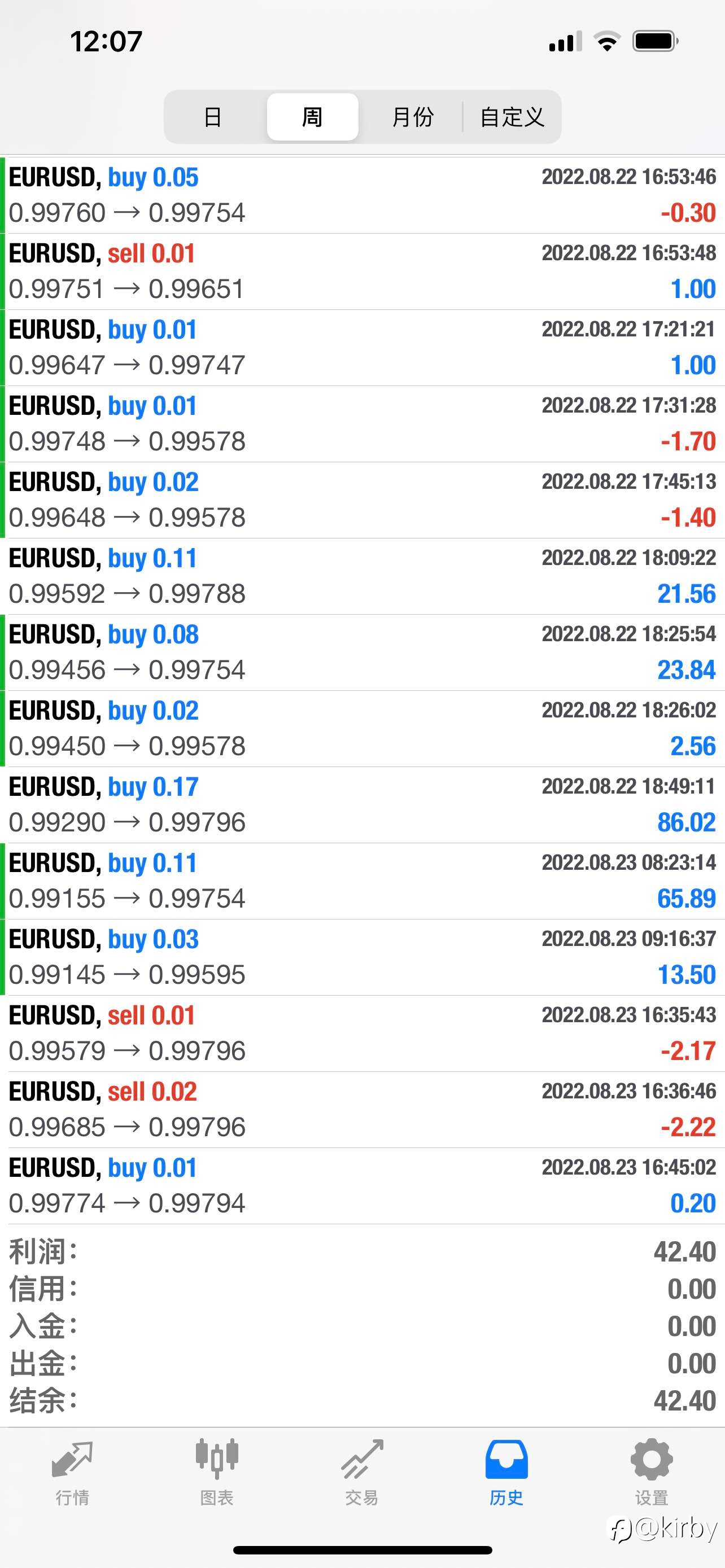
Task: Open the EURUSD buy 0.03 trade with profit 13.50
Action: 362,957
